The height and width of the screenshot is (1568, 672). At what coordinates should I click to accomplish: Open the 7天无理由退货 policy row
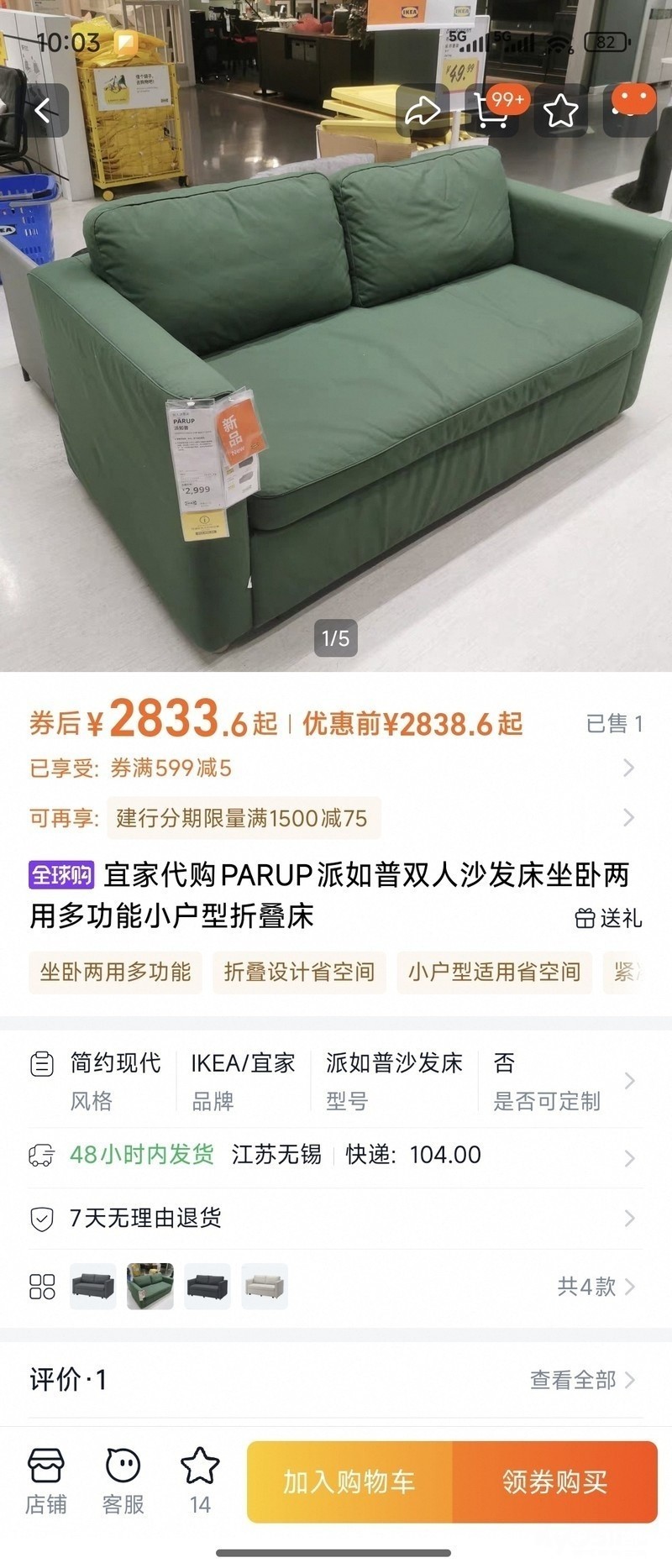point(336,1218)
